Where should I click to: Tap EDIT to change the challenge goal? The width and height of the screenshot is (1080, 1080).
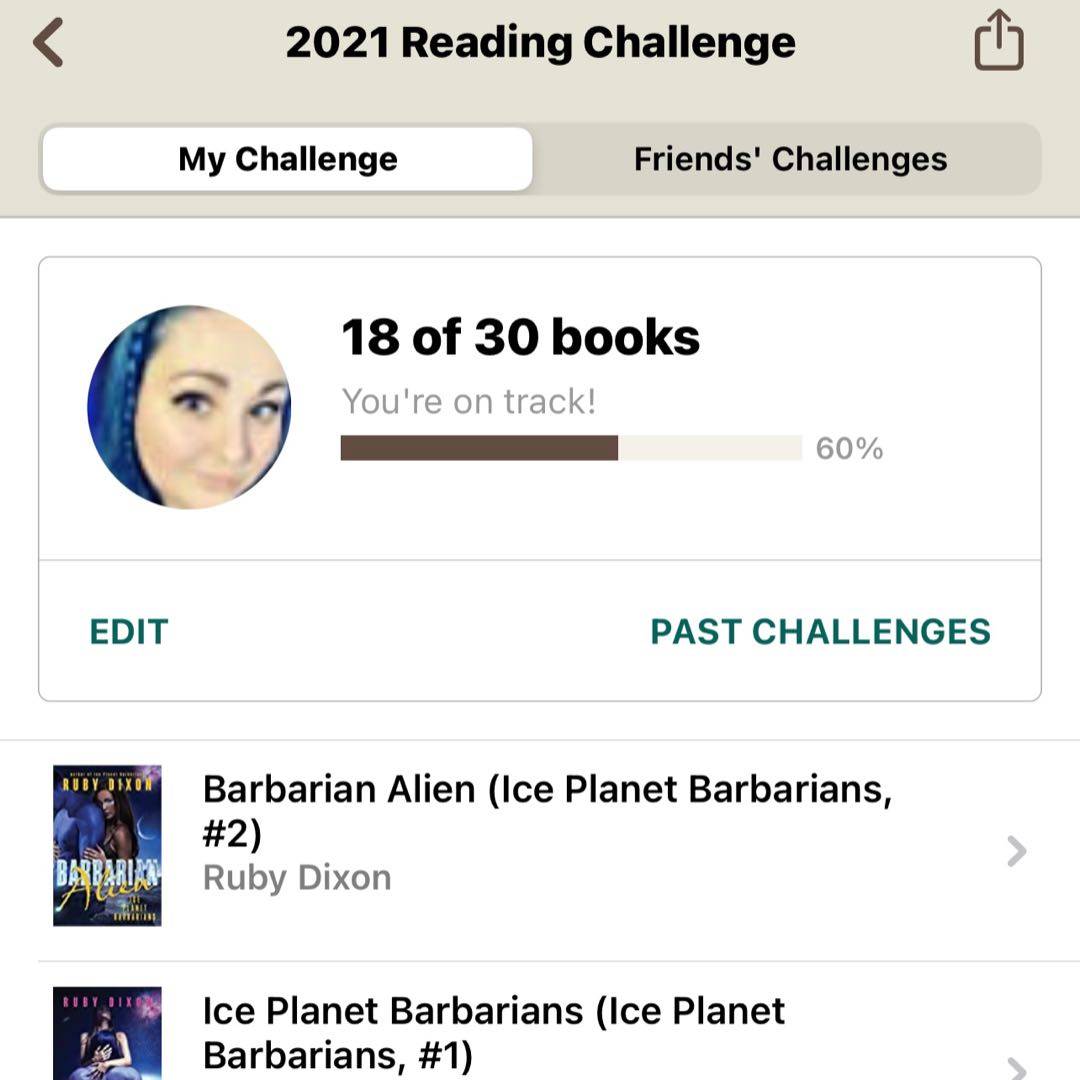[129, 632]
